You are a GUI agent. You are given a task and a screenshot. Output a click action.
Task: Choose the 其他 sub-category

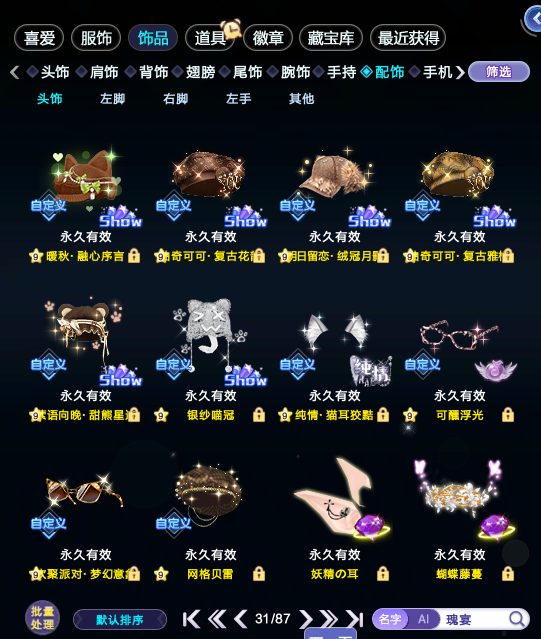click(x=301, y=98)
